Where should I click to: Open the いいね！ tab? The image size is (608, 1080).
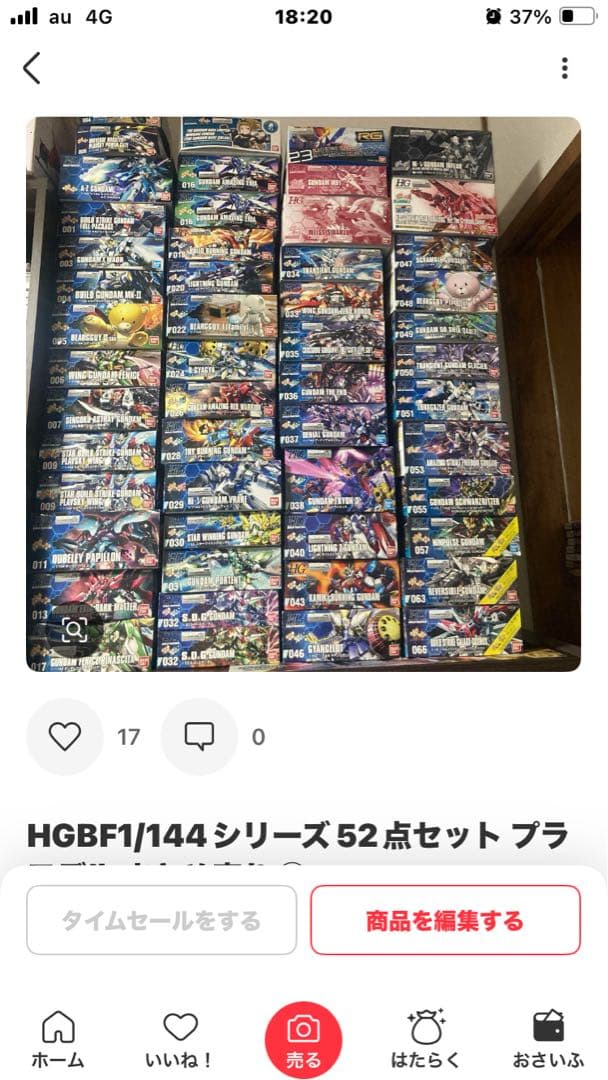(181, 1040)
